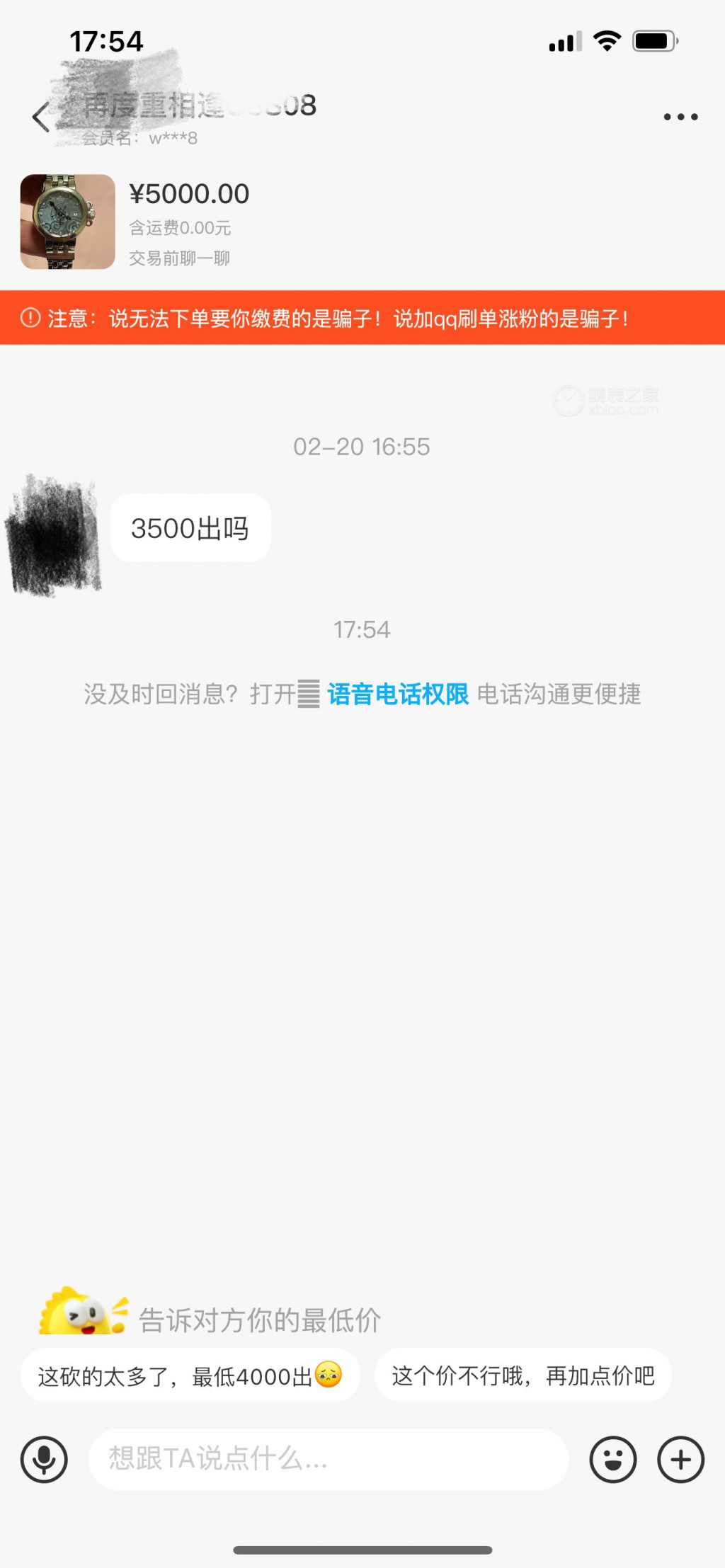Send quick reply 这个价不行哦,再加点价吧

523,1376
